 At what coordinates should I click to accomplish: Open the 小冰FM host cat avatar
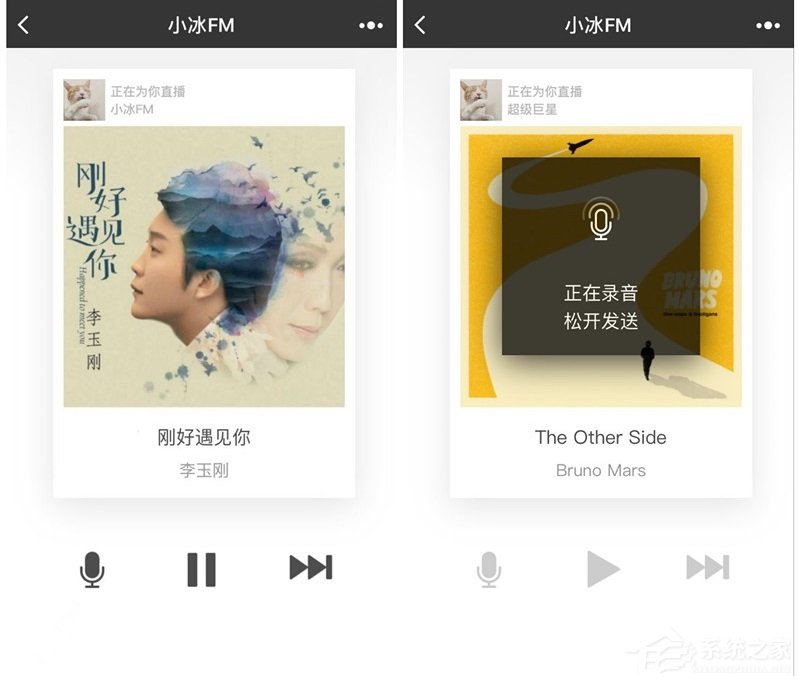point(84,100)
